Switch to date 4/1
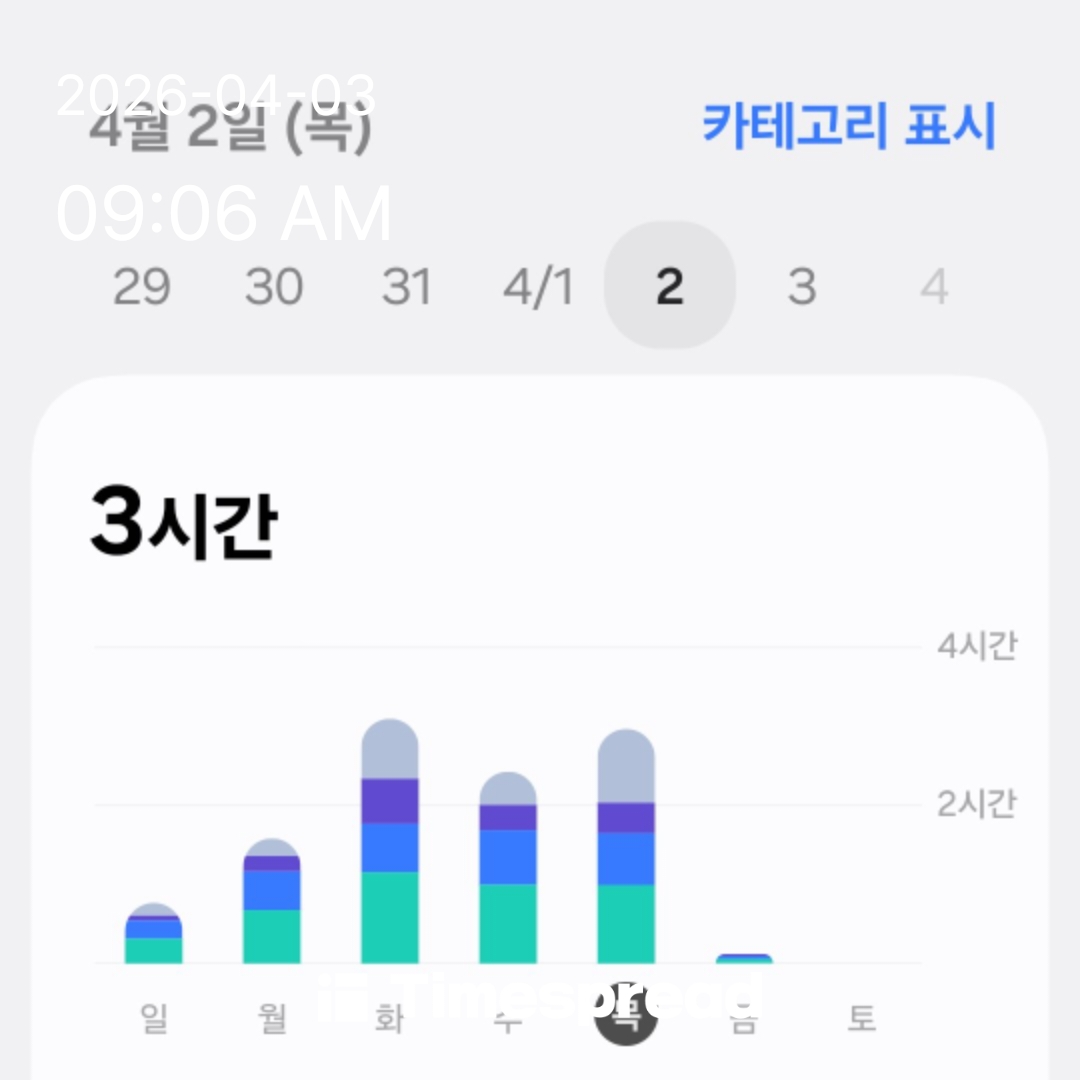Viewport: 1080px width, 1080px height. tap(538, 288)
